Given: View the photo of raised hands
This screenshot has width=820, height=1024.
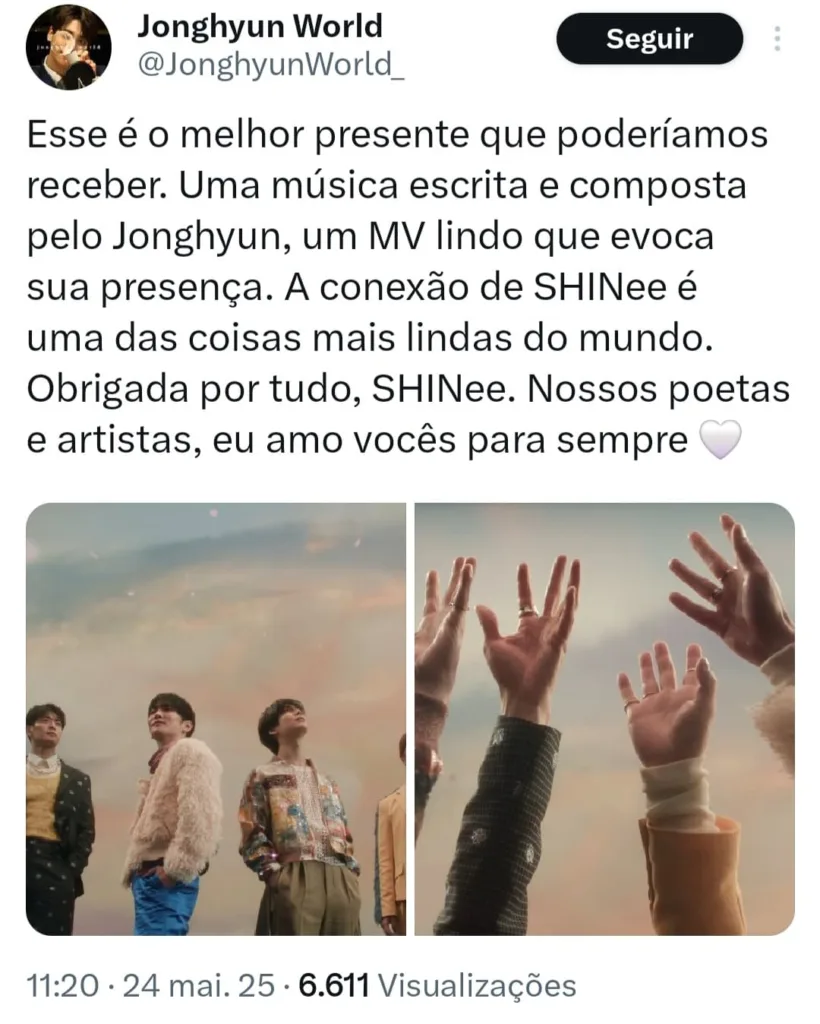Looking at the screenshot, I should pyautogui.click(x=604, y=718).
